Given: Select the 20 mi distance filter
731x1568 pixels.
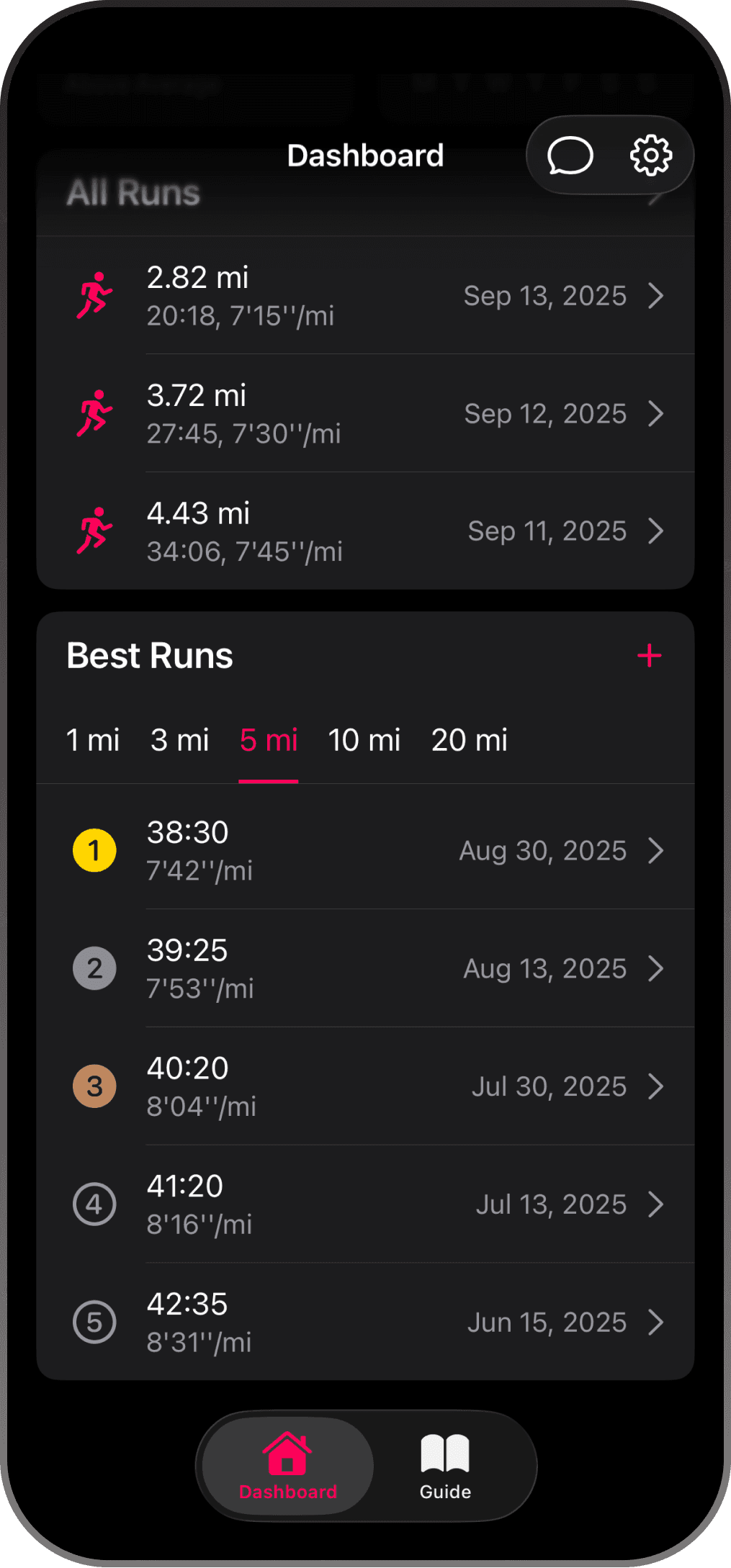Looking at the screenshot, I should pyautogui.click(x=470, y=741).
